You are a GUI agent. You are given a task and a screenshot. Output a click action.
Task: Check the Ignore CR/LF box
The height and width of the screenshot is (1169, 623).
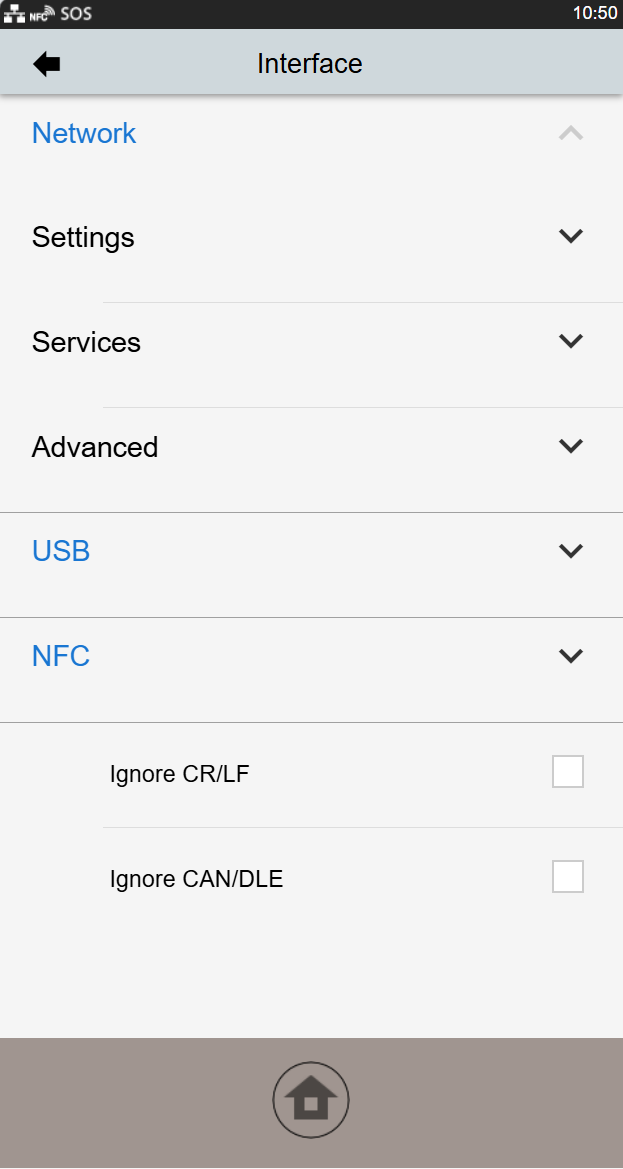point(567,772)
